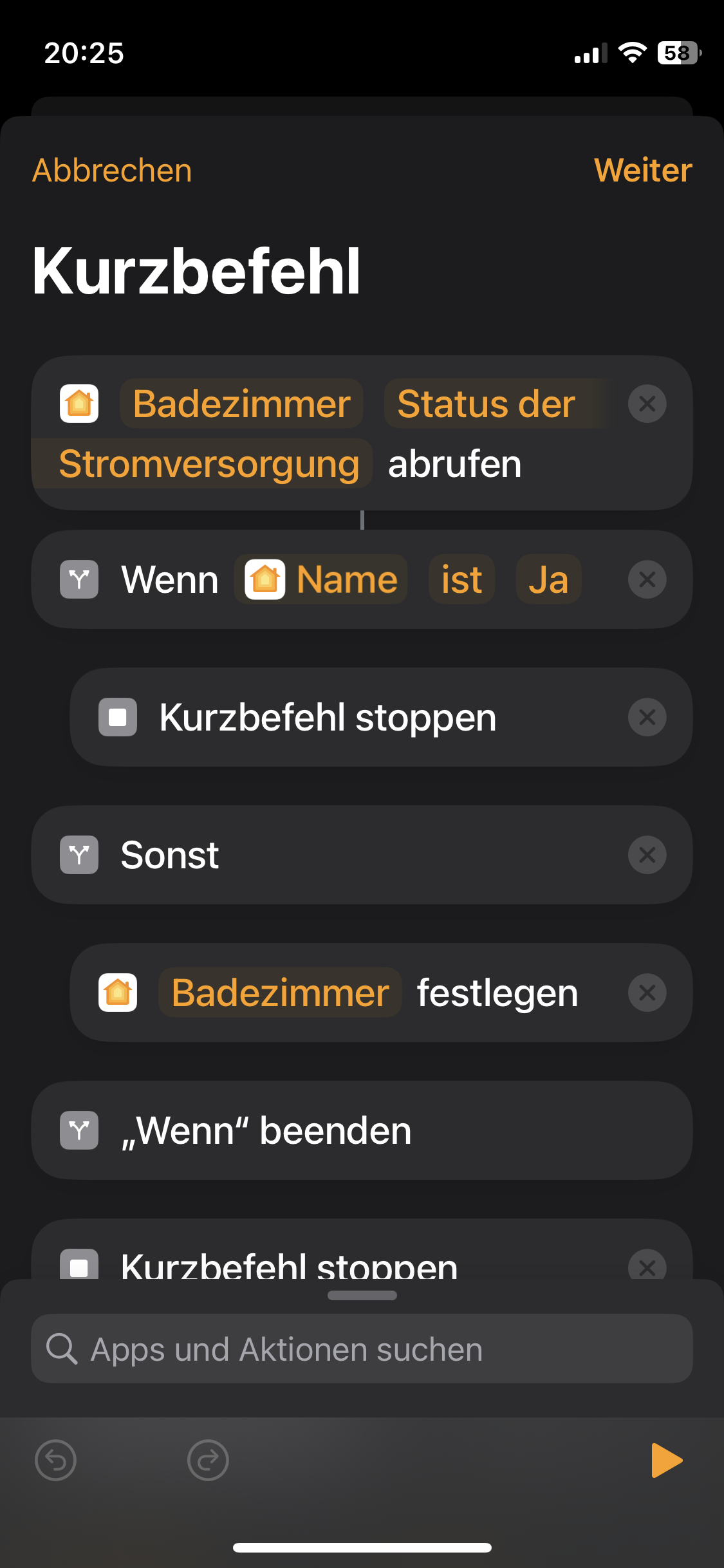Edit the Name variable in the Wenn condition
This screenshot has width=724, height=1568.
tap(321, 579)
